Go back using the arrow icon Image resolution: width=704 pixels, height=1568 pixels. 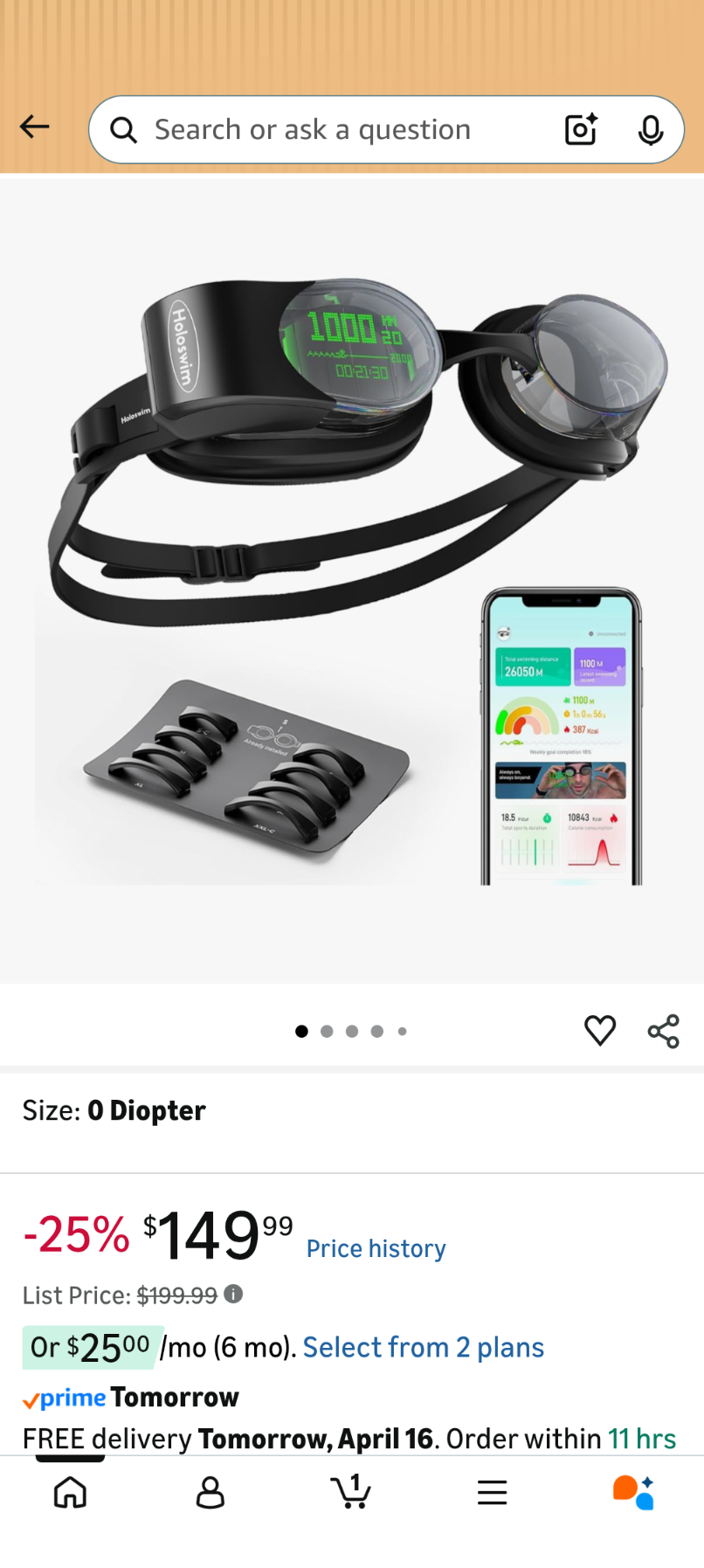click(x=35, y=128)
